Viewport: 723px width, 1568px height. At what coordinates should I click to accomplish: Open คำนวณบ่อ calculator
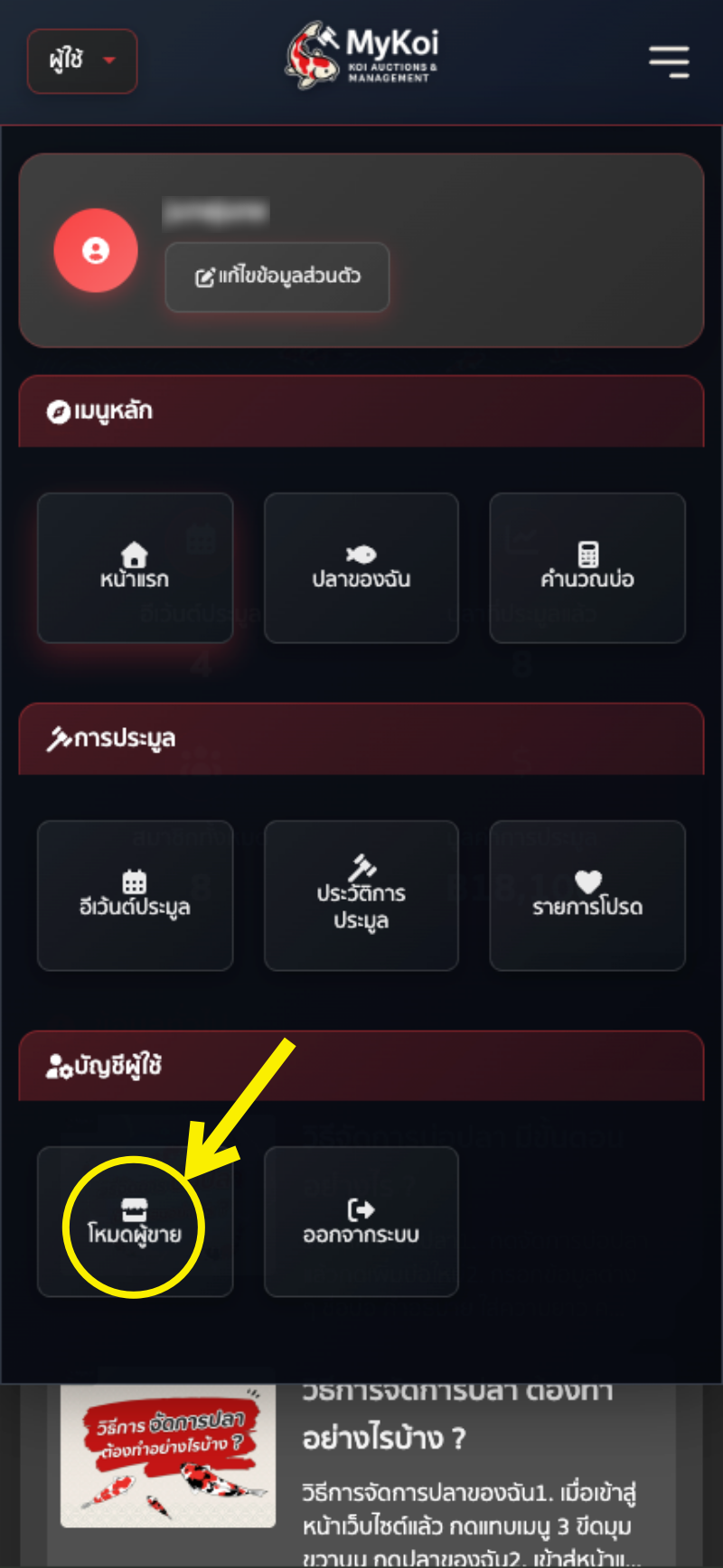pyautogui.click(x=587, y=567)
